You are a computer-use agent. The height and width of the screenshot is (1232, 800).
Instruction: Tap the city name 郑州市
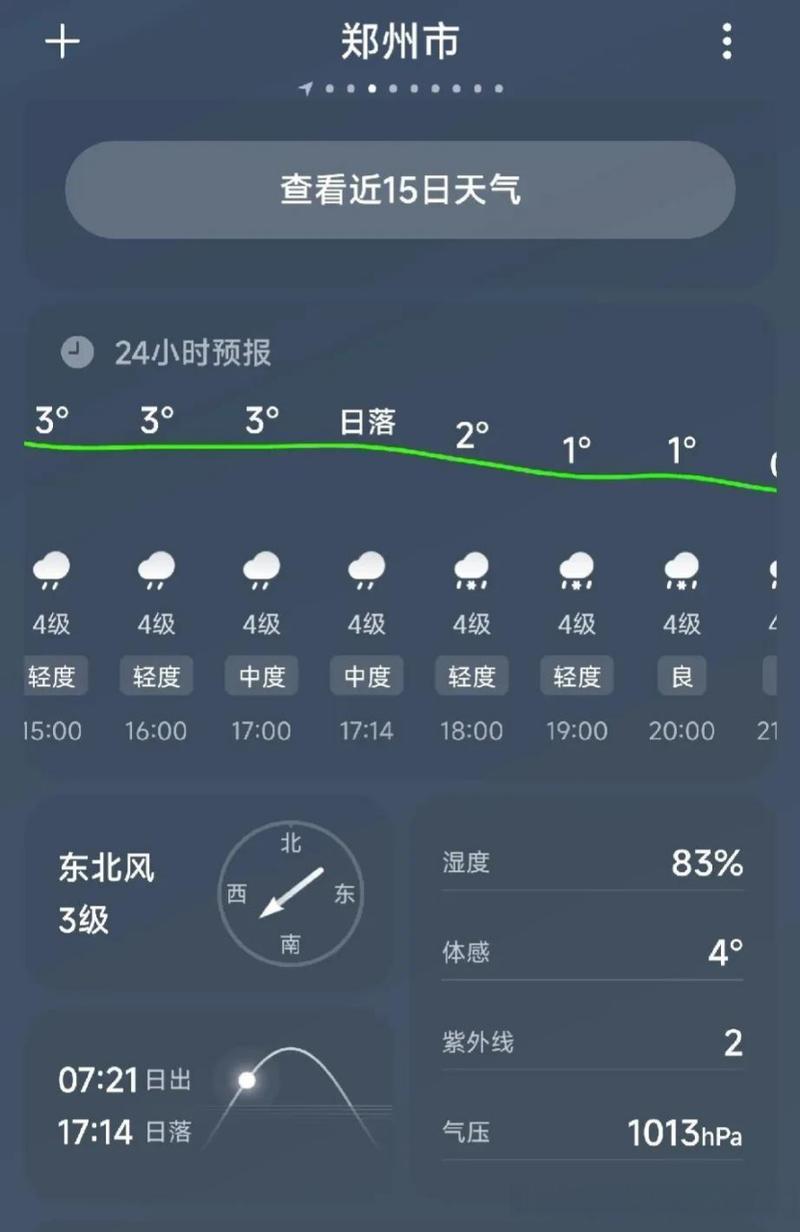coord(399,42)
